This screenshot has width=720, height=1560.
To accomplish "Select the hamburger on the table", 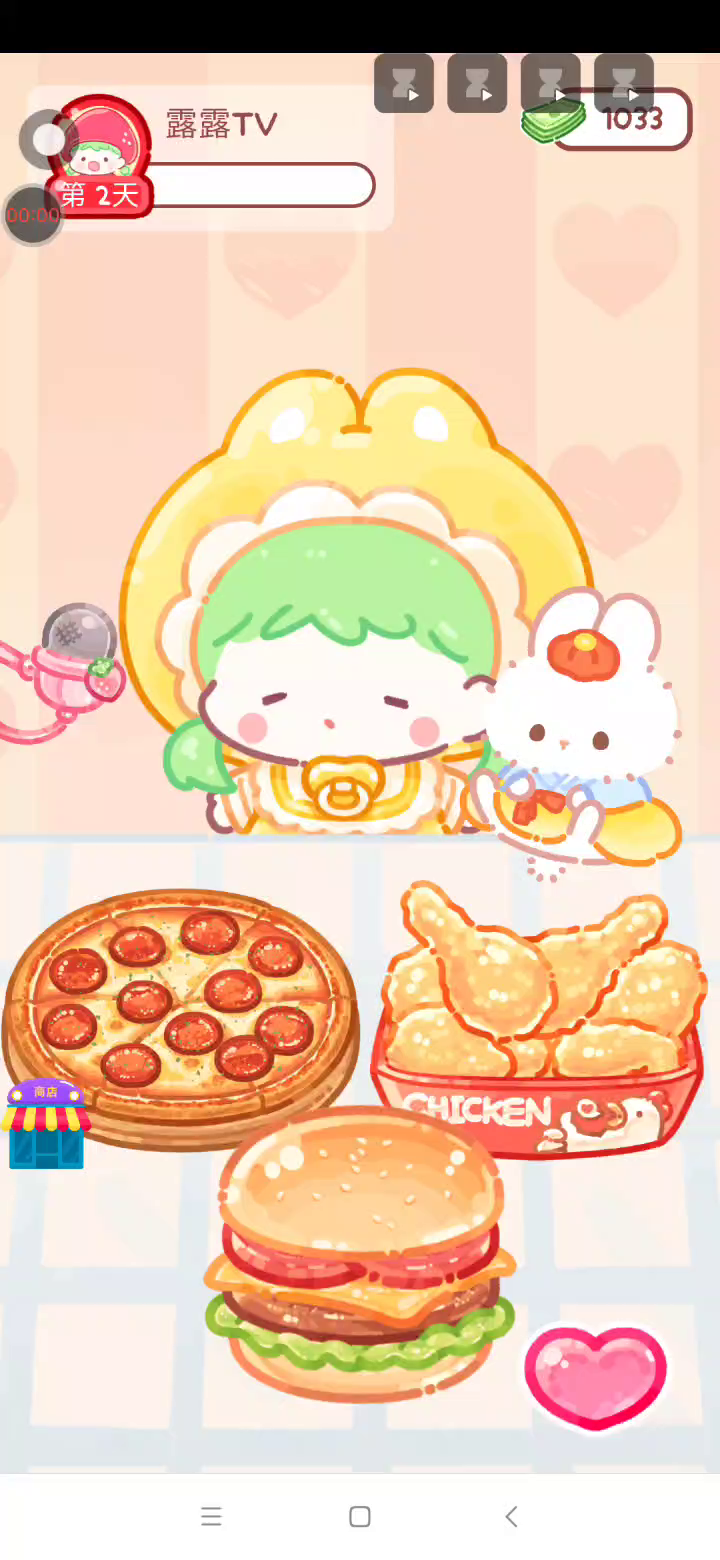I will [x=360, y=1260].
